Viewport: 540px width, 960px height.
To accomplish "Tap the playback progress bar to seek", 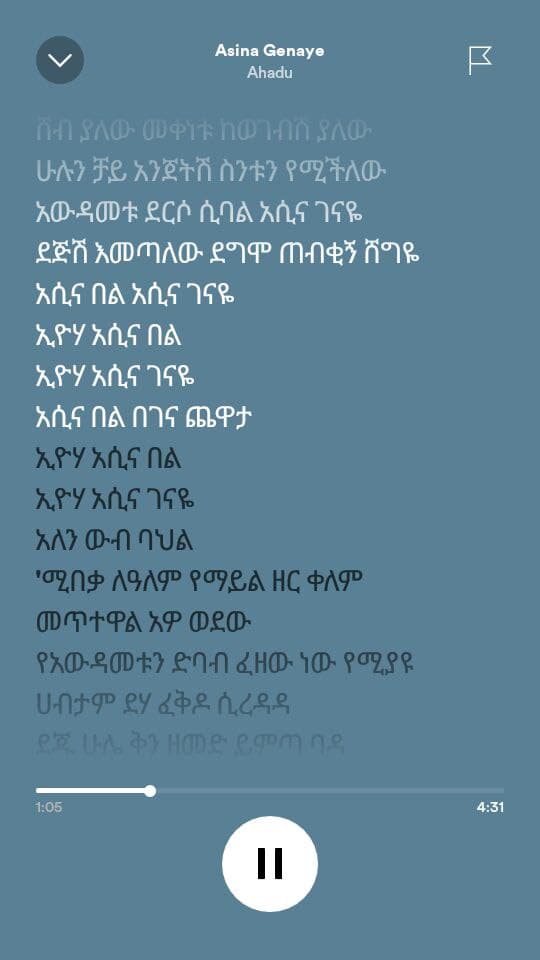I will point(270,791).
